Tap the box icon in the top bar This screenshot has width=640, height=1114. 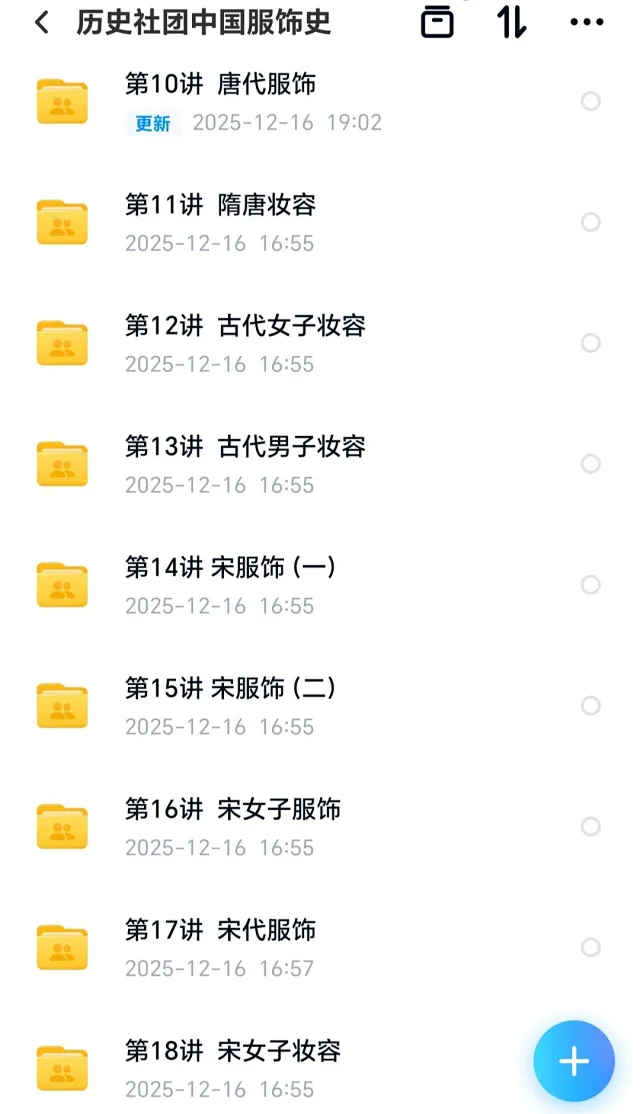[x=437, y=22]
